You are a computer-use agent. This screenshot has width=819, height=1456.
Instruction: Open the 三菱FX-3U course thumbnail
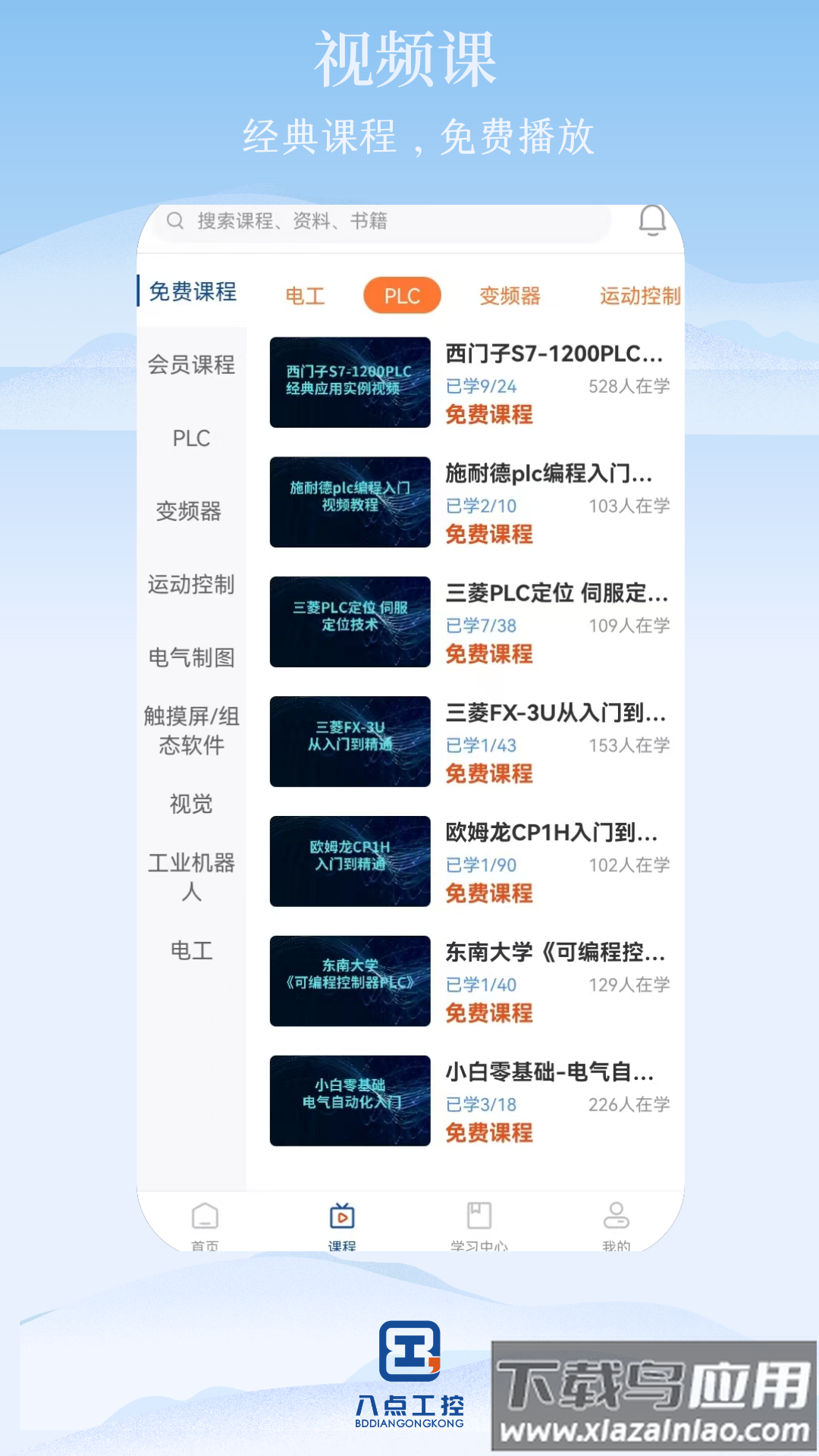[349, 742]
